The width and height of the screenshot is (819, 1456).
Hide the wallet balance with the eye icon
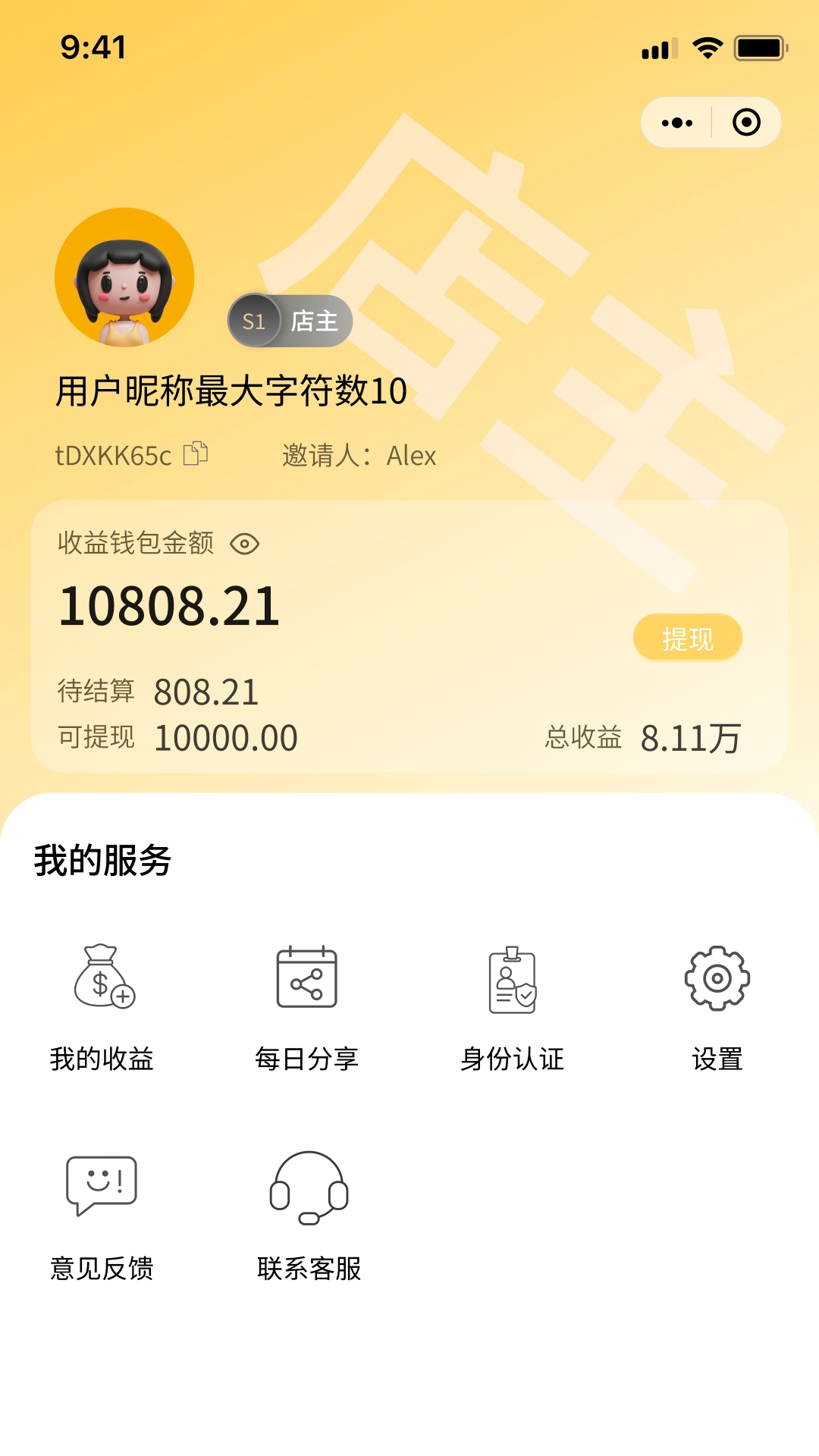[244, 544]
